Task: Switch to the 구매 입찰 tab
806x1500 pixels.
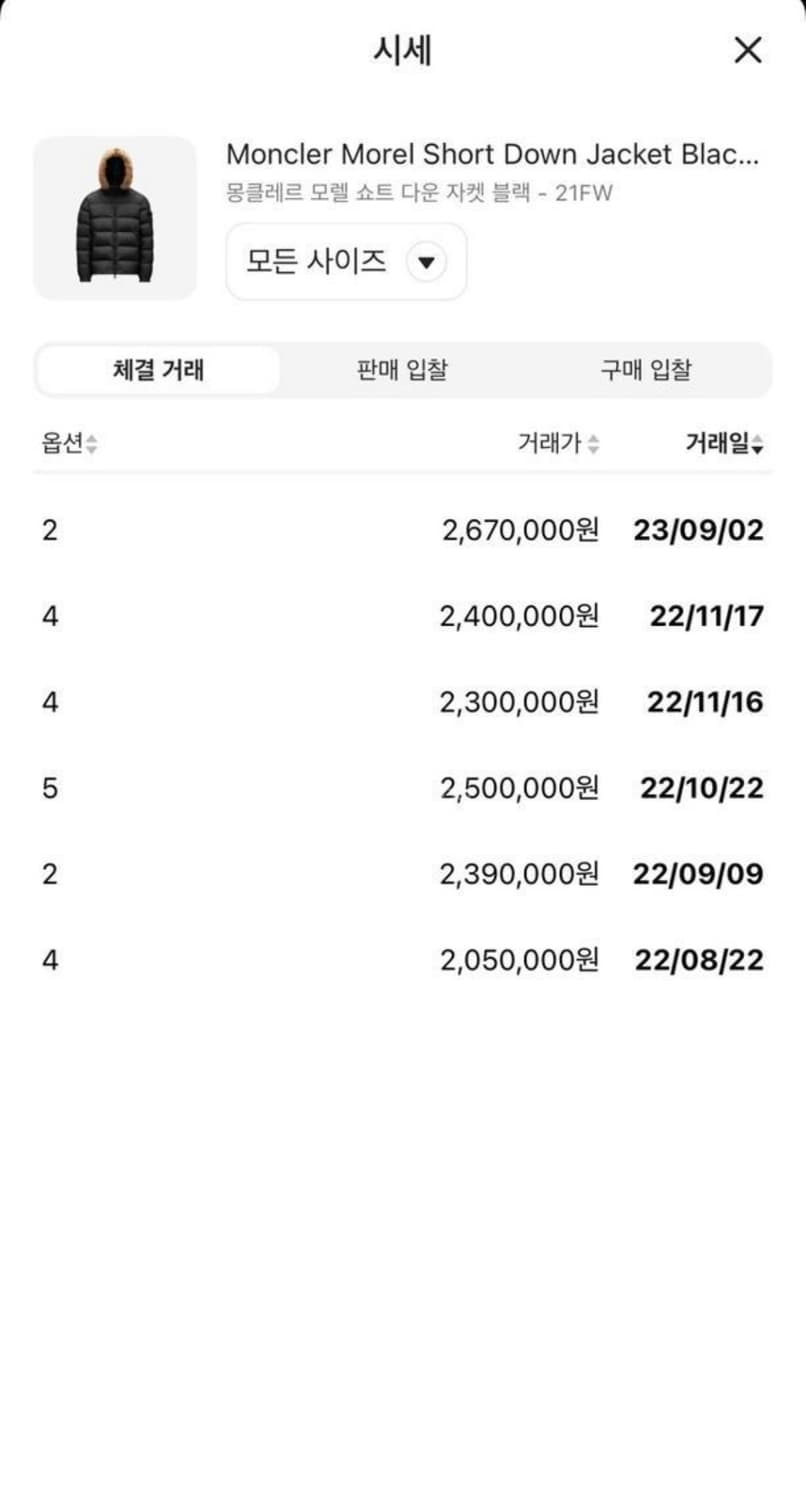Action: (x=645, y=370)
